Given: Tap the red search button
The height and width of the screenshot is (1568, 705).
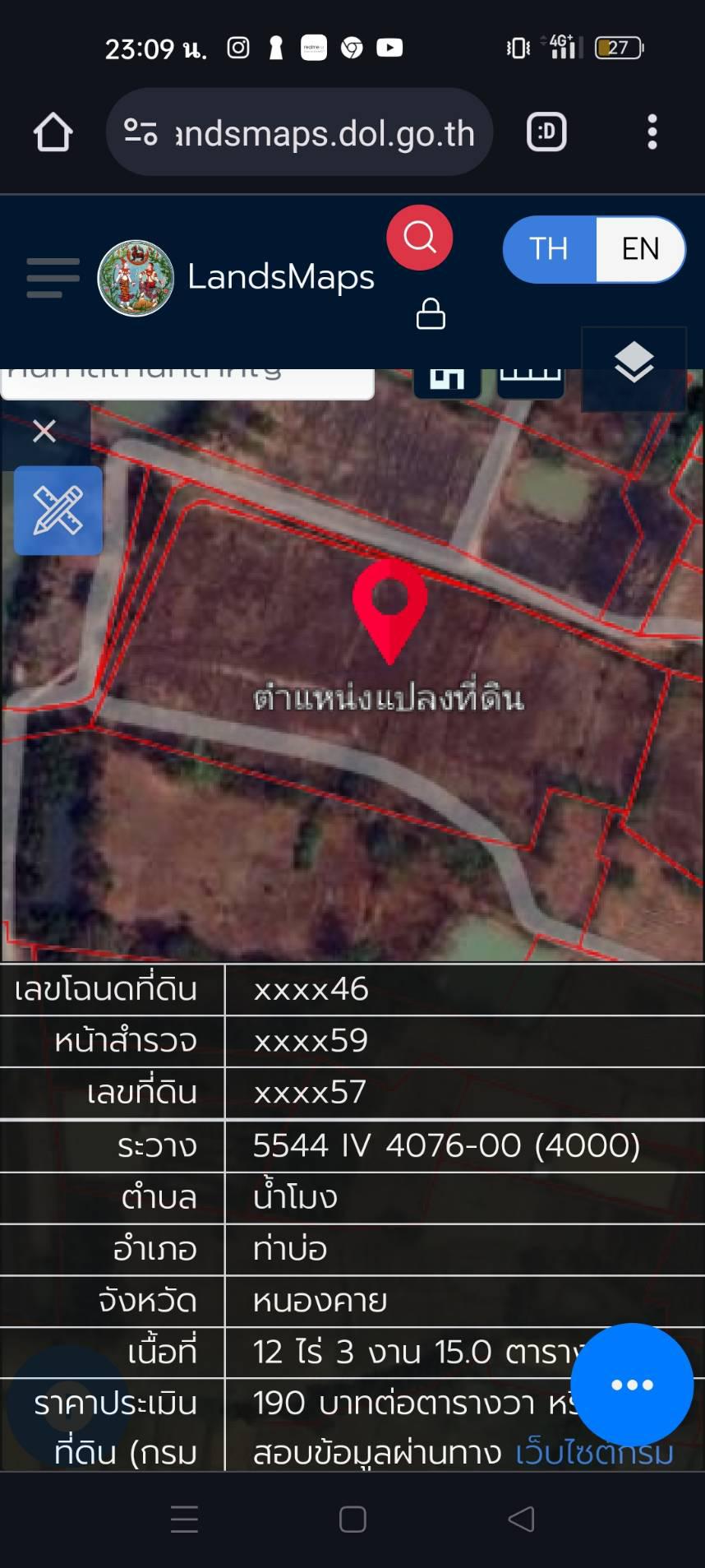Looking at the screenshot, I should click(420, 238).
